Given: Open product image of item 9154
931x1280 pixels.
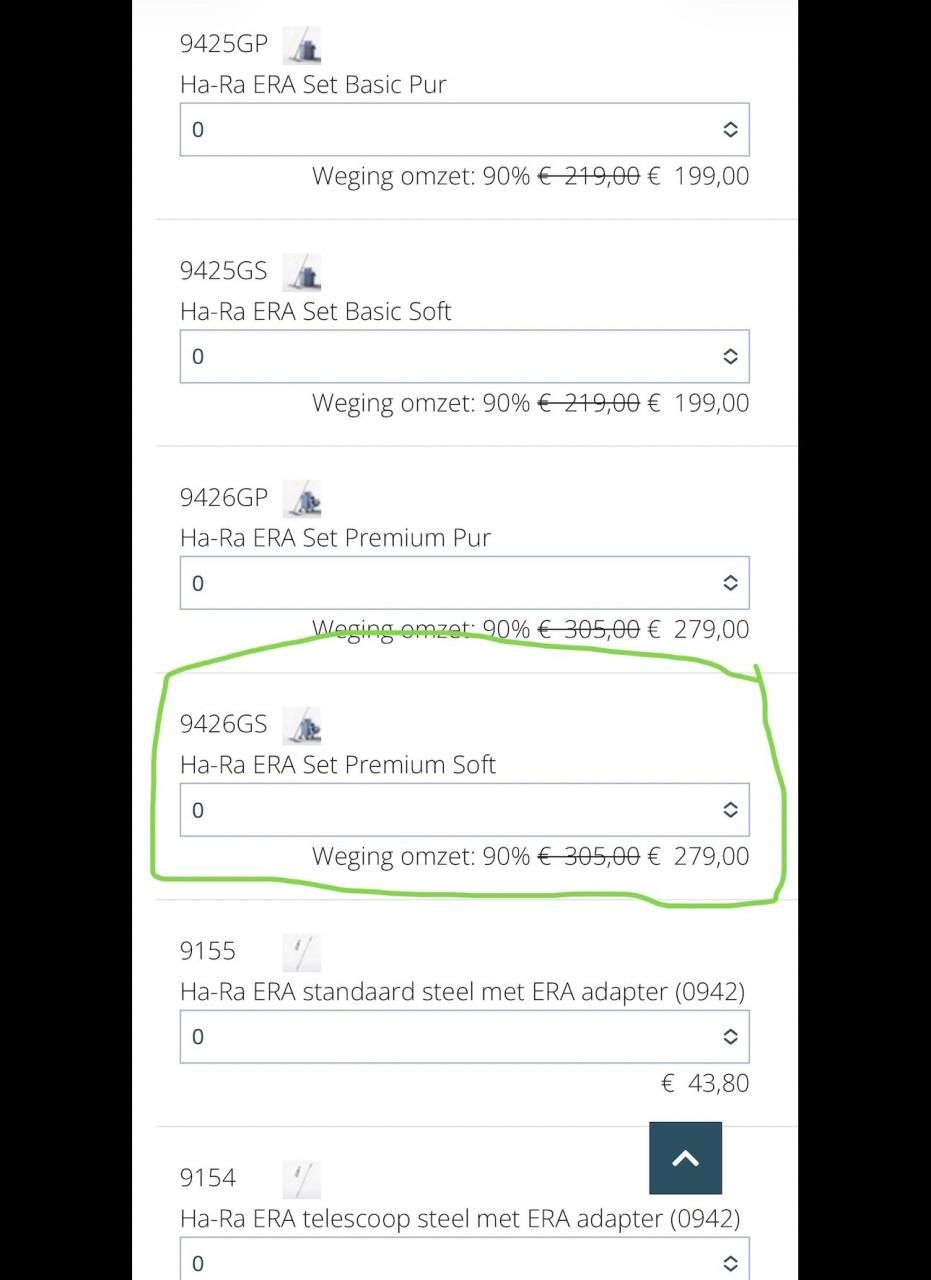Looking at the screenshot, I should click(302, 1179).
